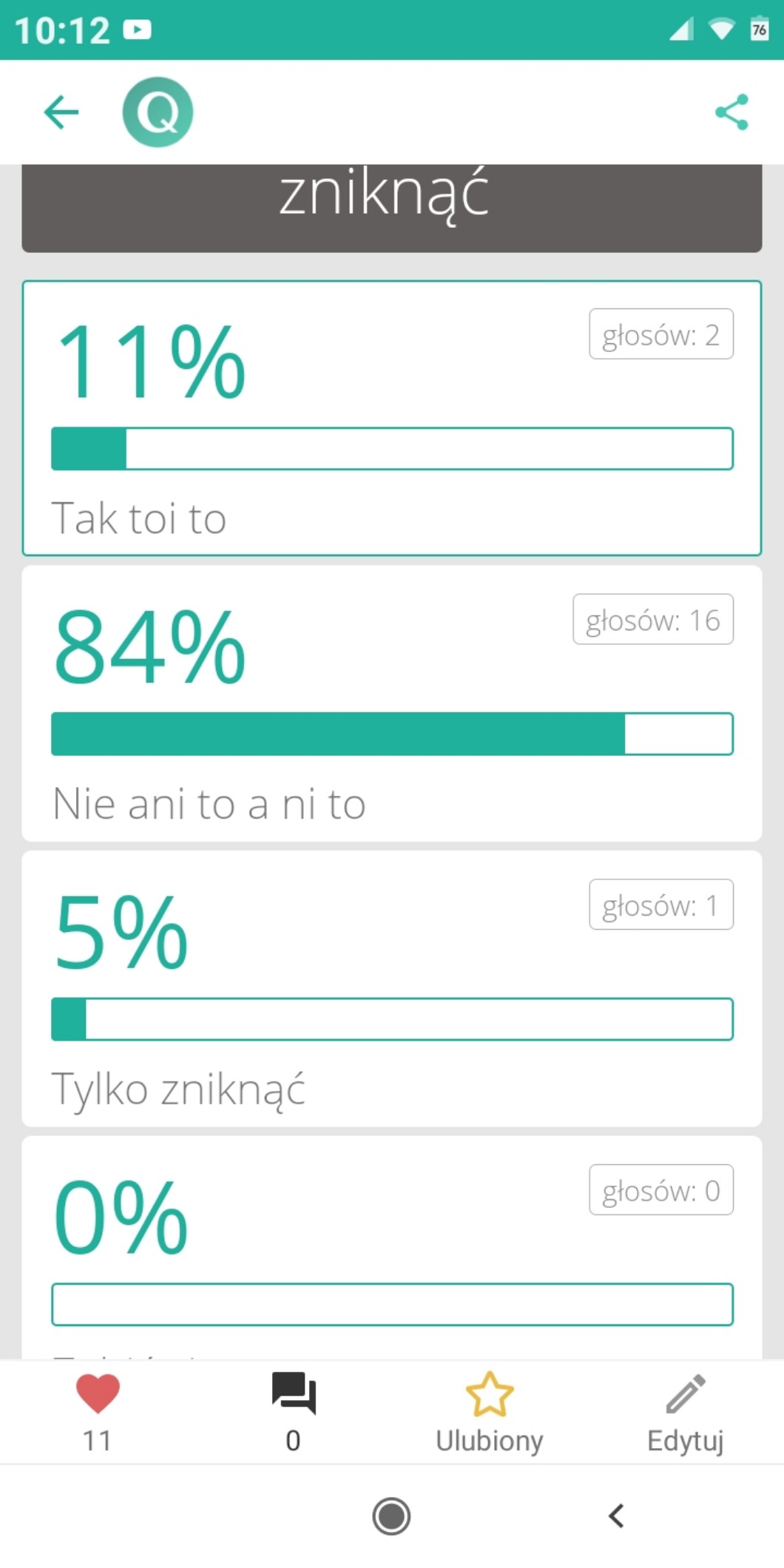
Task: Like the poll with the heart
Action: (98, 1411)
